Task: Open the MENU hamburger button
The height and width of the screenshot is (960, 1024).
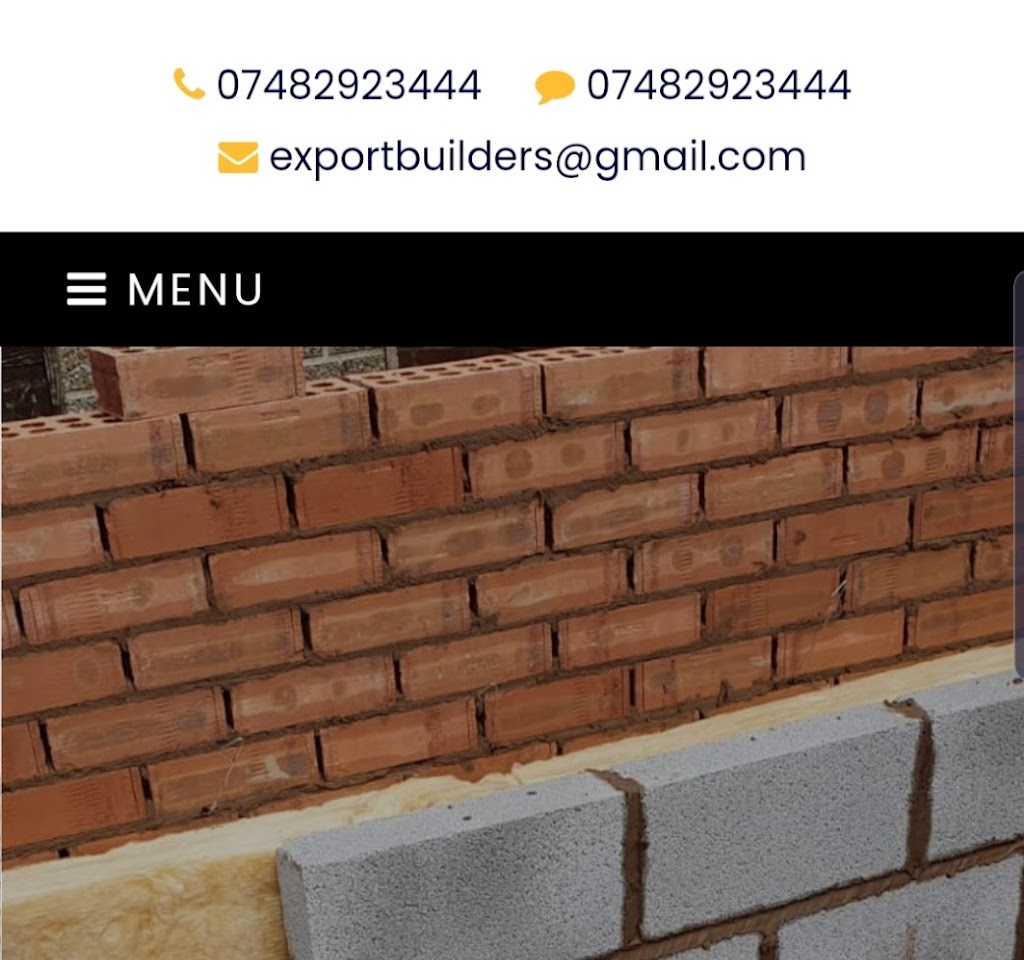Action: tap(165, 290)
